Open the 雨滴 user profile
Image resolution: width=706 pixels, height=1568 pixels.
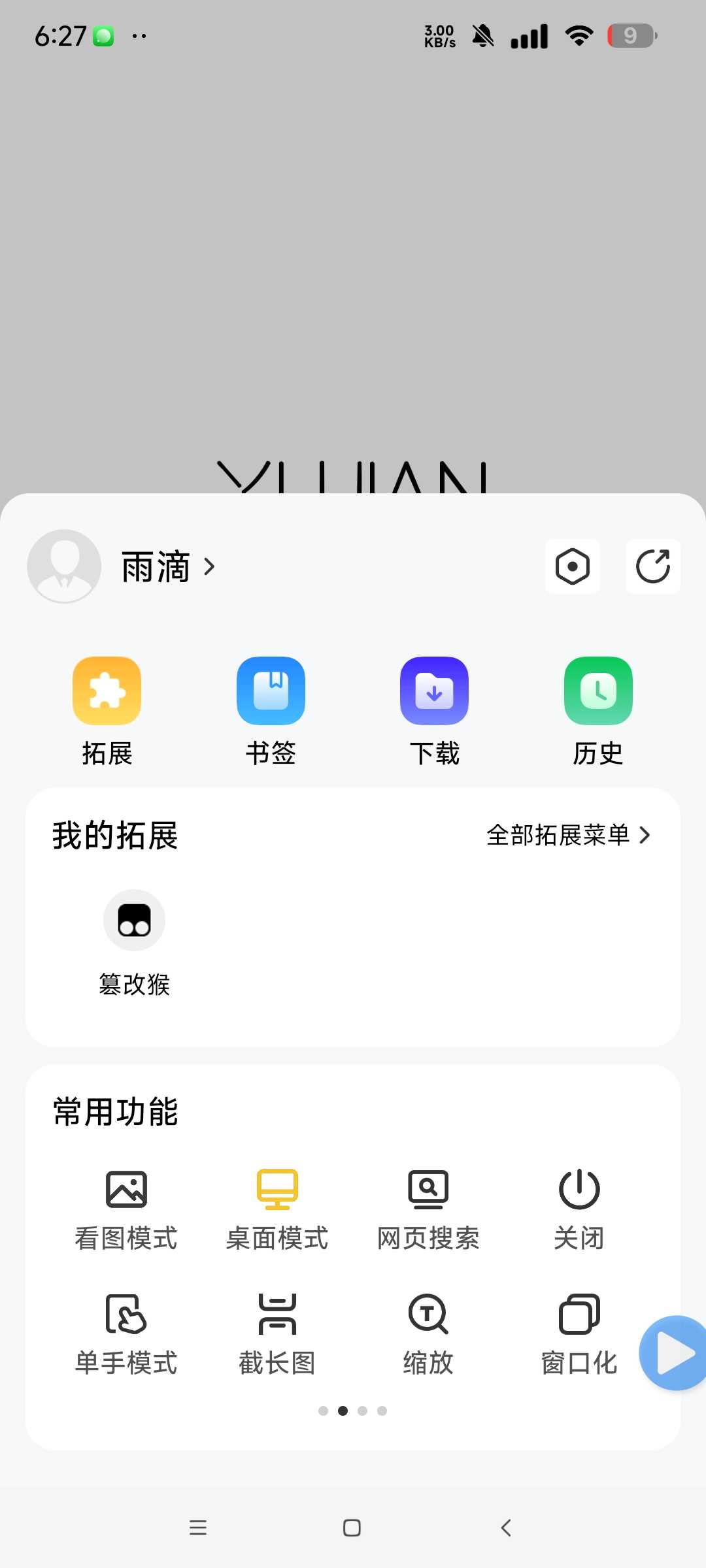point(156,566)
